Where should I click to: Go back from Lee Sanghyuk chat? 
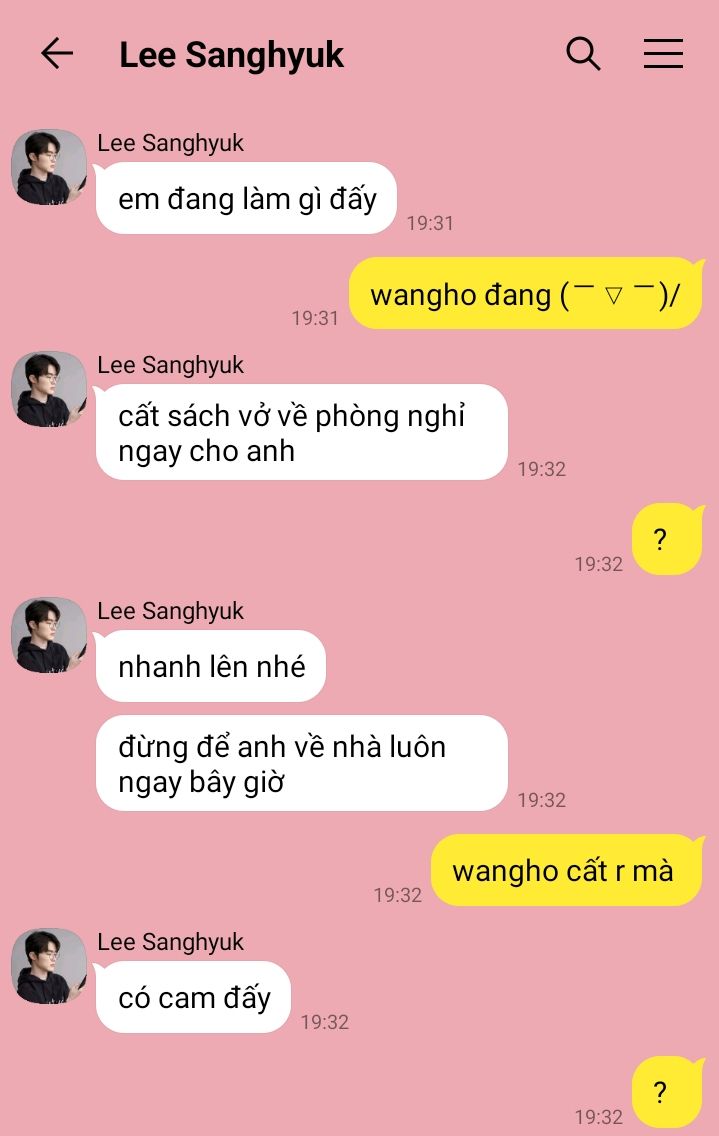tap(57, 54)
